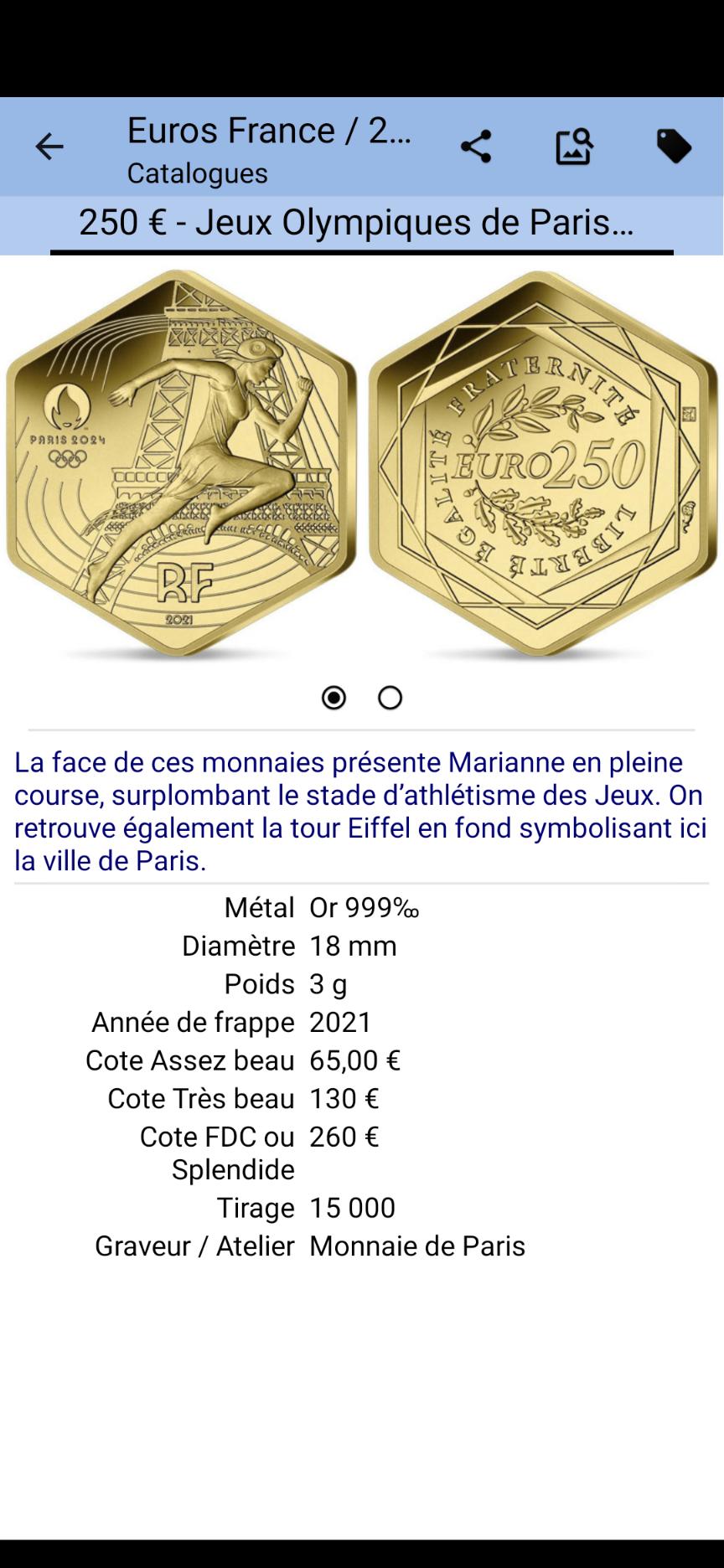This screenshot has height=1568, width=724.
Task: Open the price tag icon
Action: (674, 147)
